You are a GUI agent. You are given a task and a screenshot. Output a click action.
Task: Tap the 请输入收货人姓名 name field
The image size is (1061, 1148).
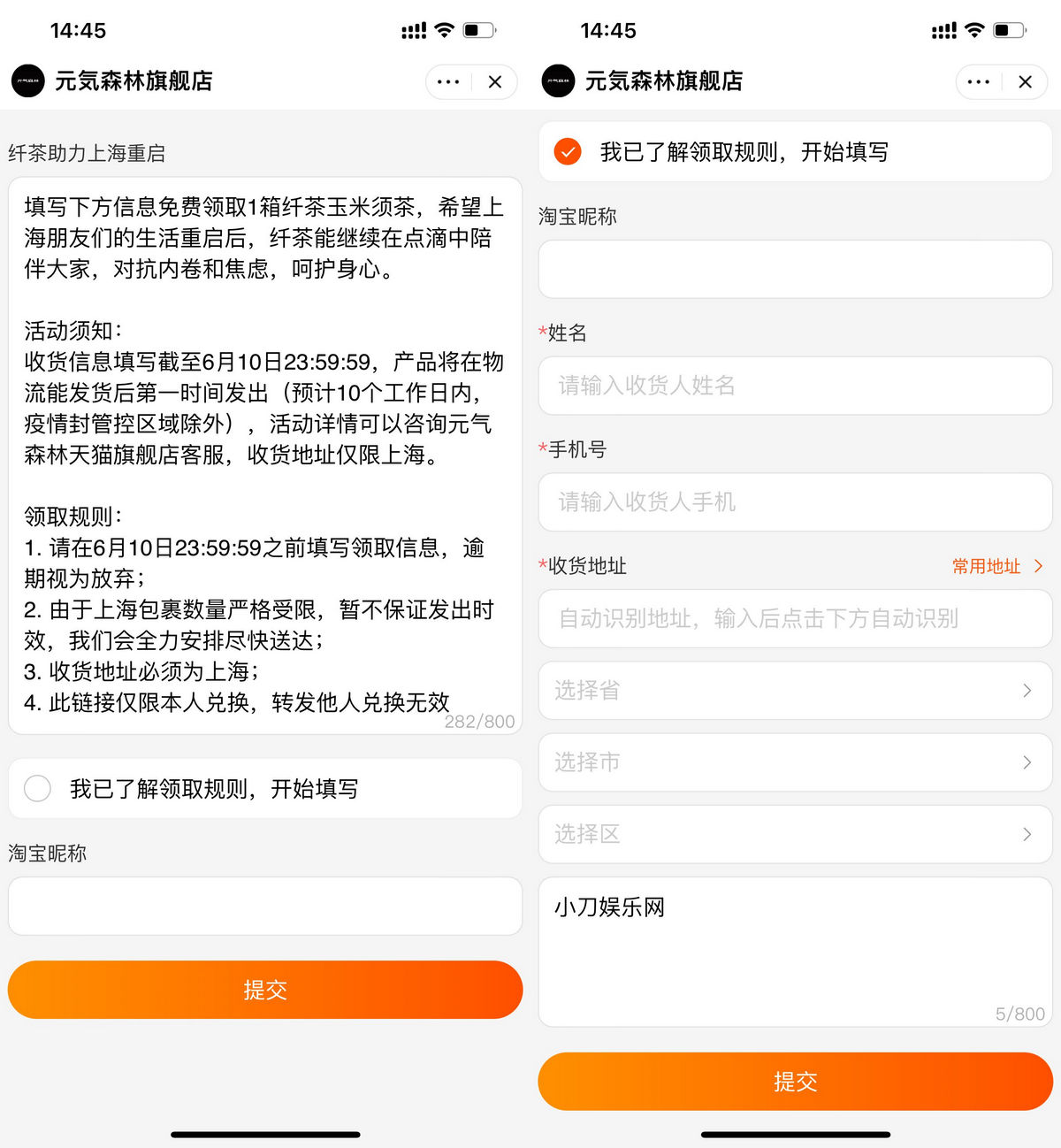pyautogui.click(x=794, y=386)
